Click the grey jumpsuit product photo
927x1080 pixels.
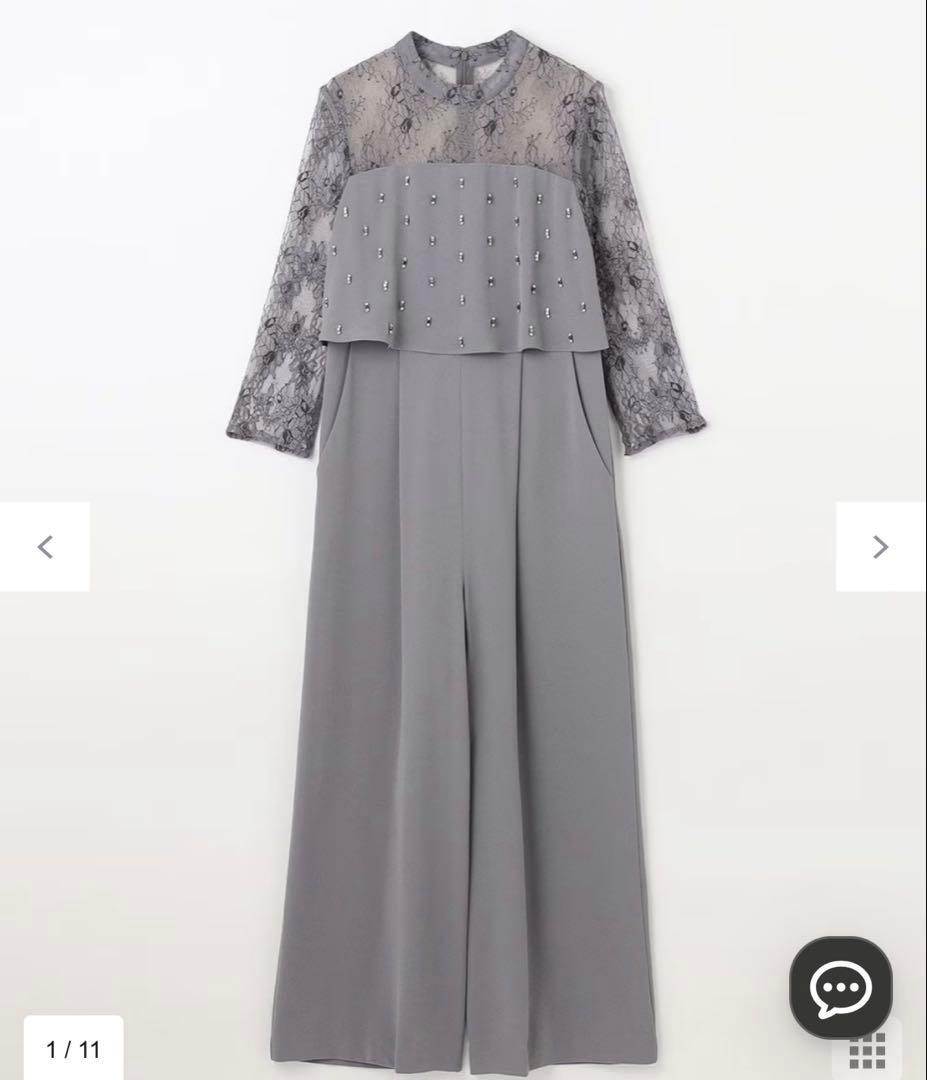coord(463,500)
